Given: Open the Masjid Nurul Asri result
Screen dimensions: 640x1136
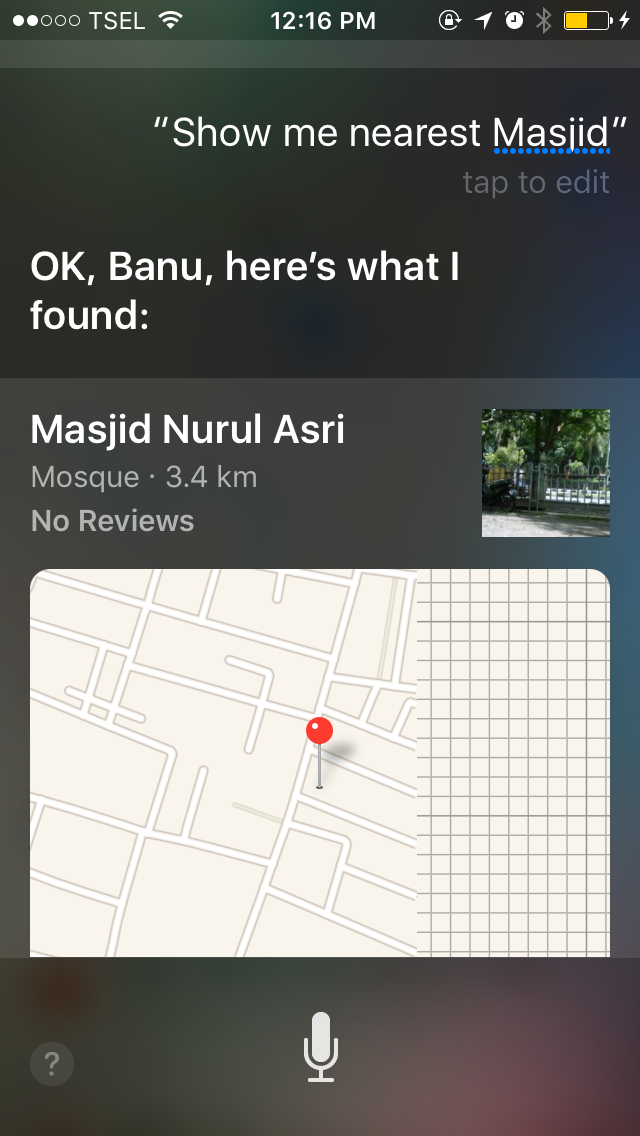Looking at the screenshot, I should point(188,430).
